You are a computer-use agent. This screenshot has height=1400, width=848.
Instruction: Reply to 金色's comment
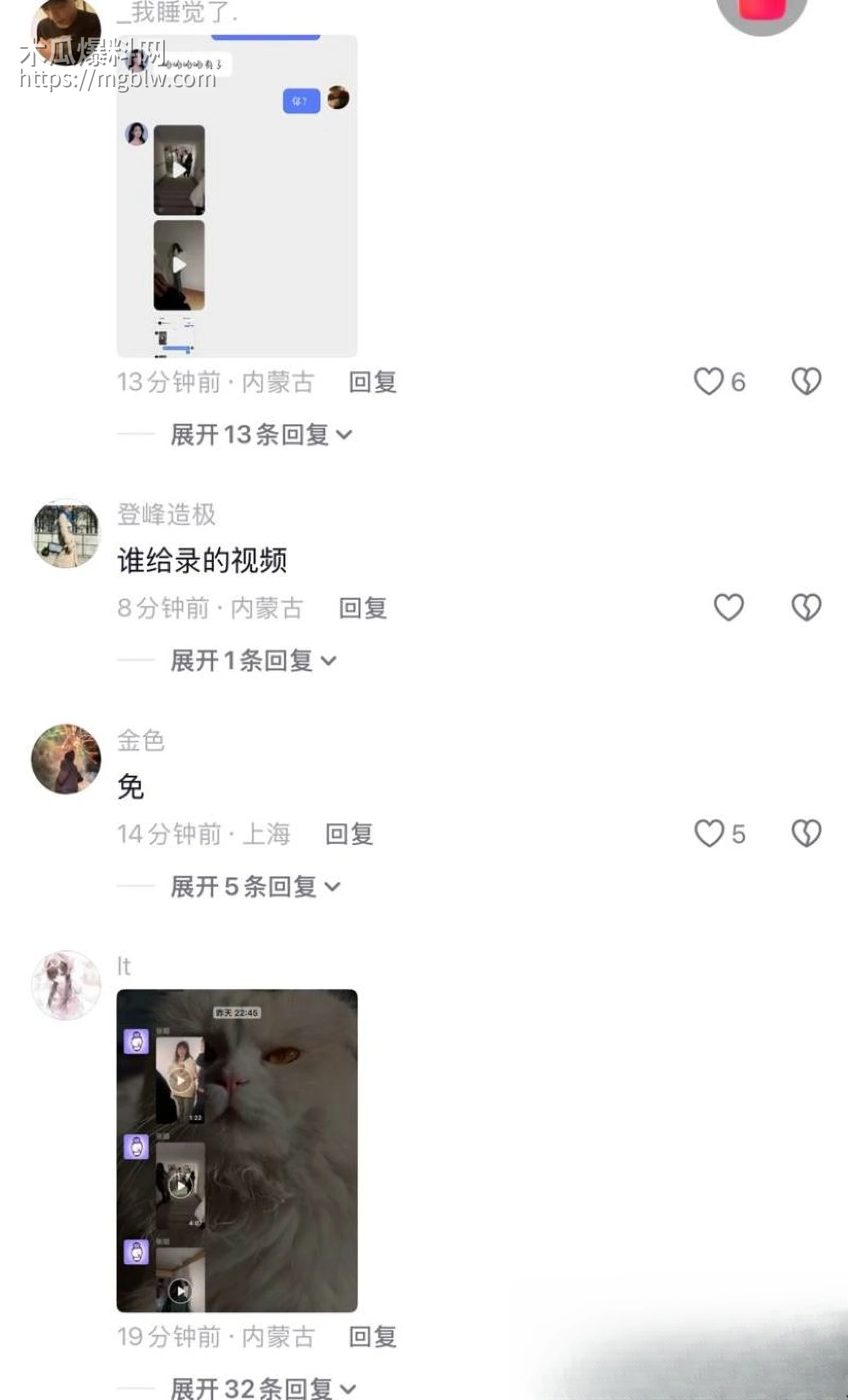[x=349, y=833]
